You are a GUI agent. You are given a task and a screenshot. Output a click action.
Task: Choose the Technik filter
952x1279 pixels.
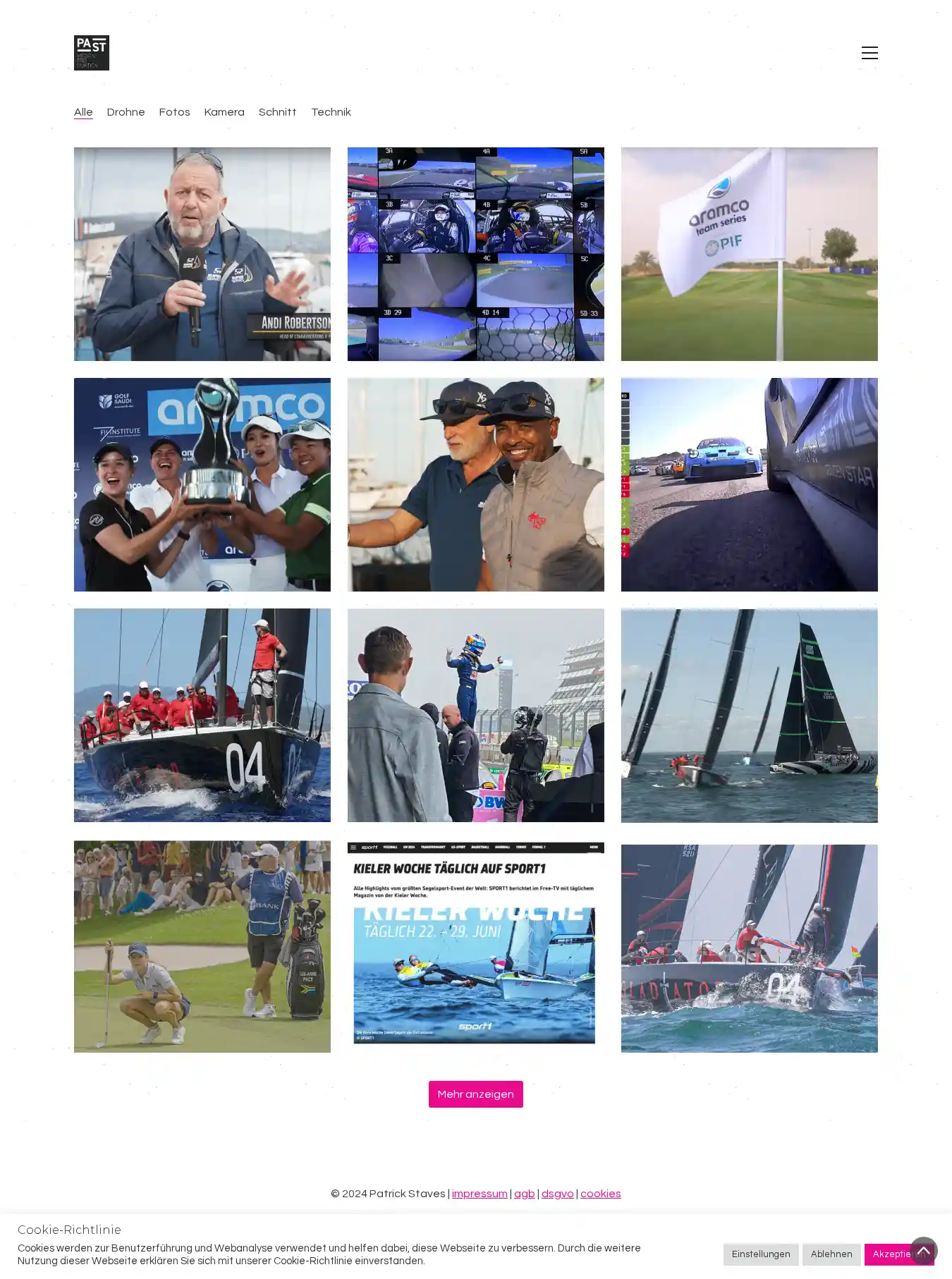click(331, 112)
